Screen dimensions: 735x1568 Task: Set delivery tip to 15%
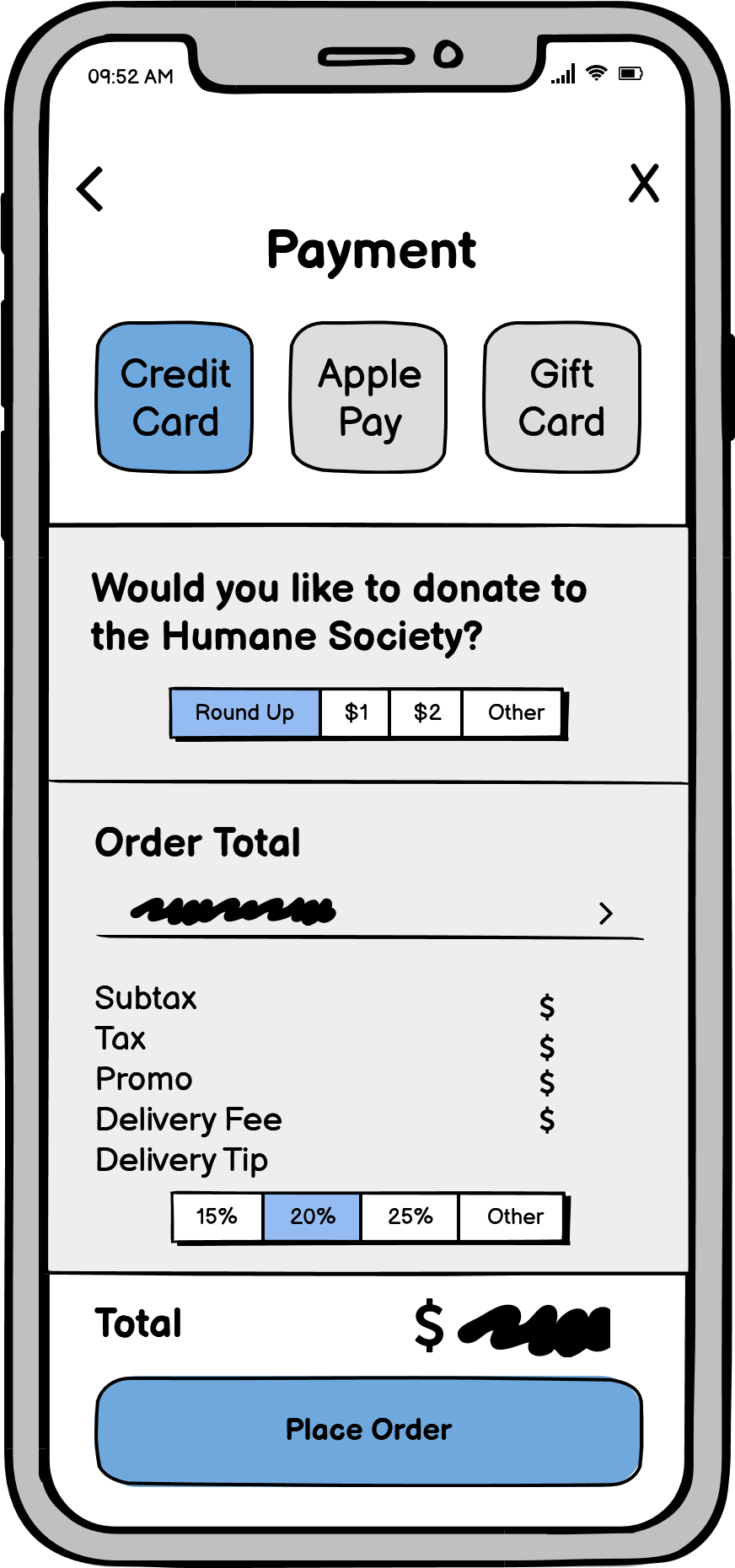pos(217,1216)
